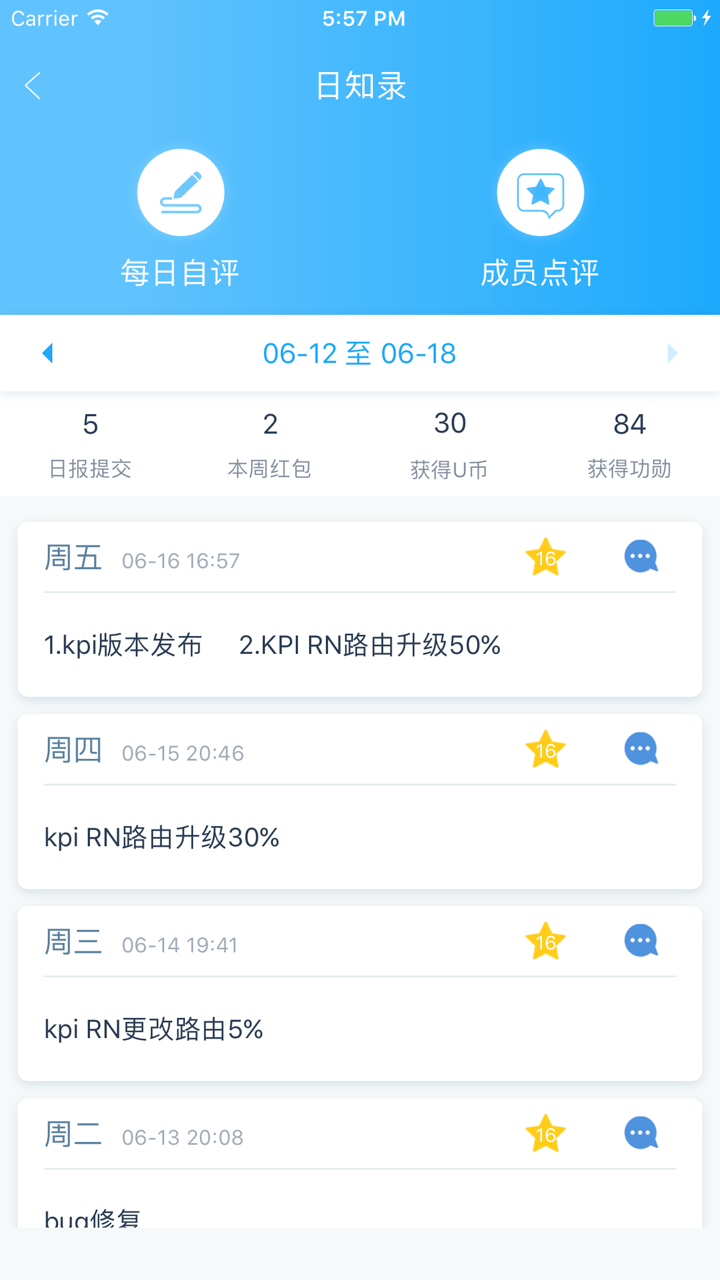Tap the gold star badge on the 周三 entry
The image size is (720, 1280).
pos(545,940)
